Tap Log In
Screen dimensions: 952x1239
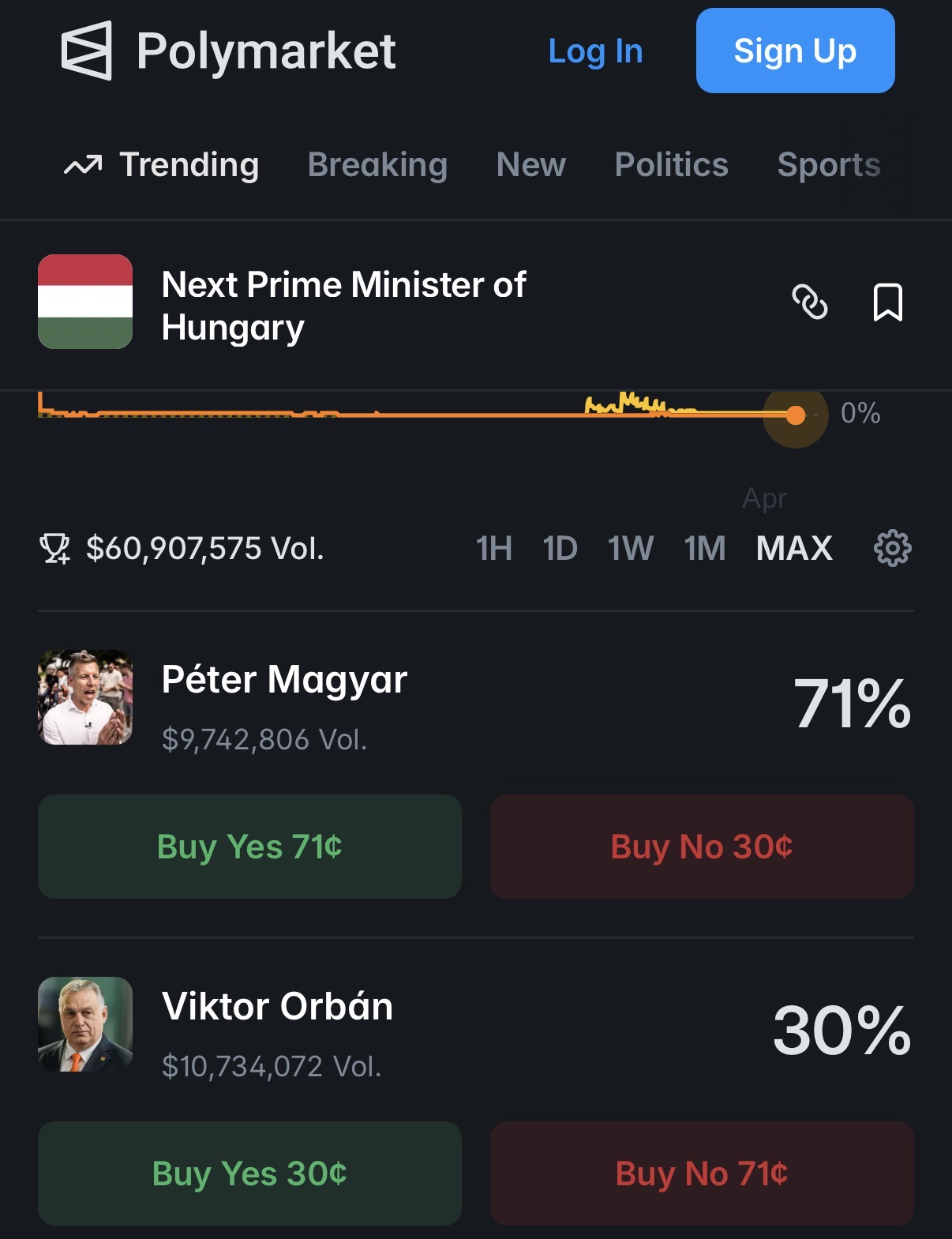[x=595, y=51]
